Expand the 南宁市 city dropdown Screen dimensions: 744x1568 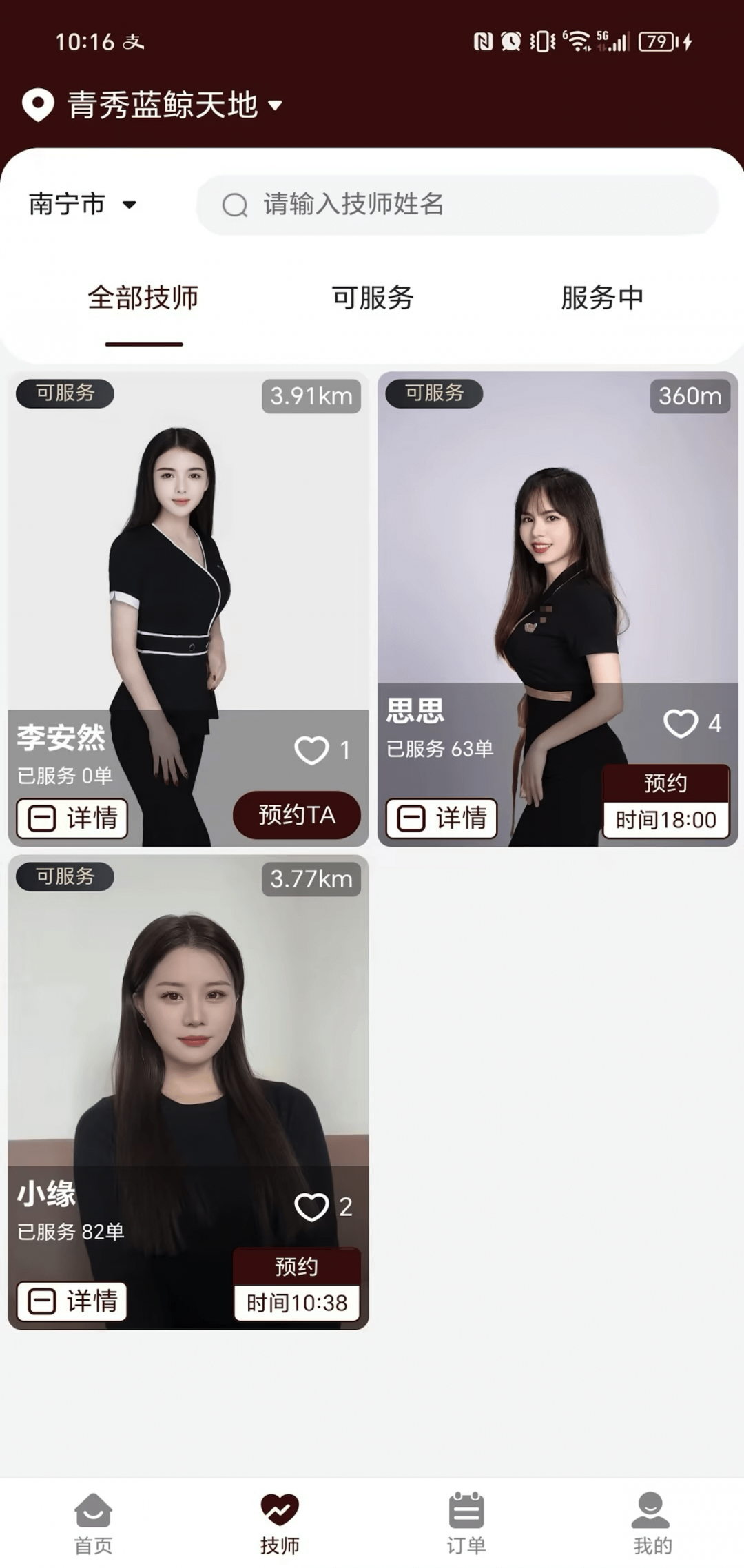(83, 205)
